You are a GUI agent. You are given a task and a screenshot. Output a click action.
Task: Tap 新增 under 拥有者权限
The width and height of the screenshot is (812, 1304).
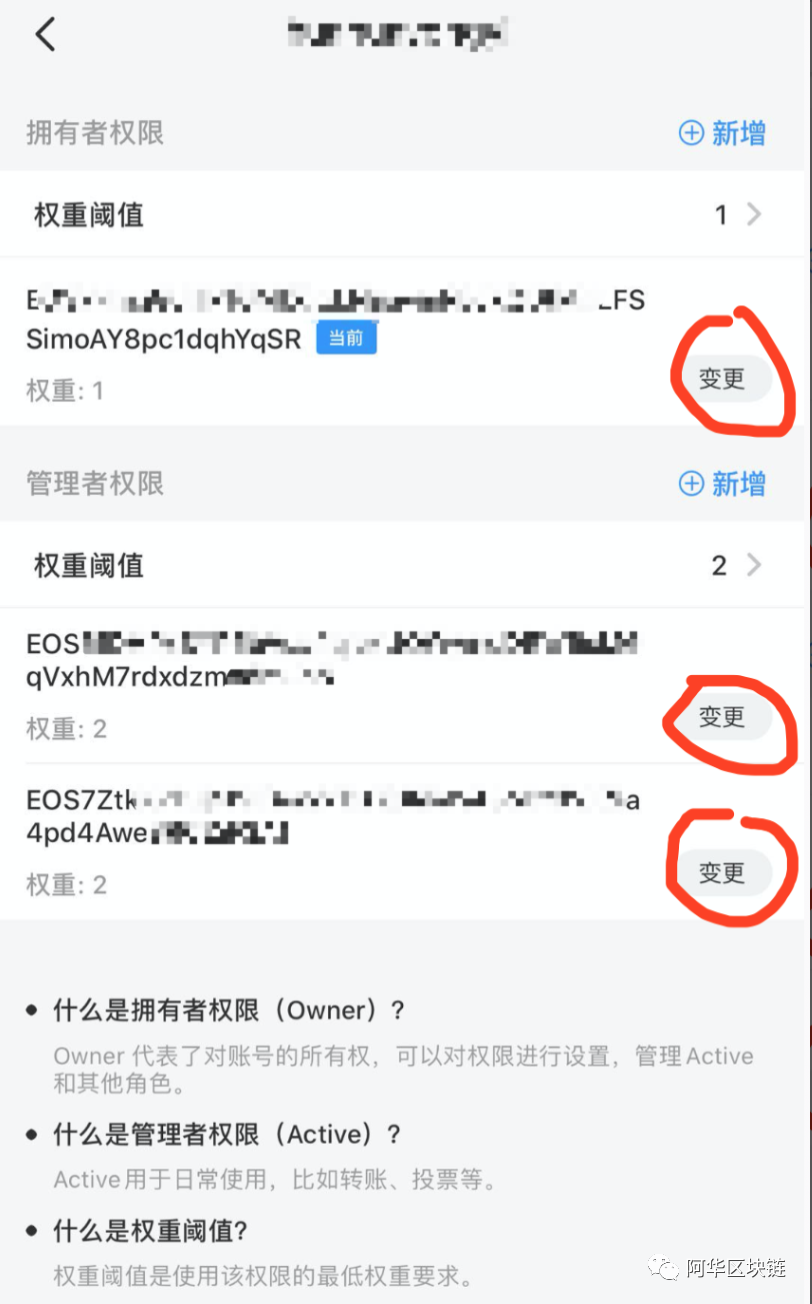(x=722, y=133)
